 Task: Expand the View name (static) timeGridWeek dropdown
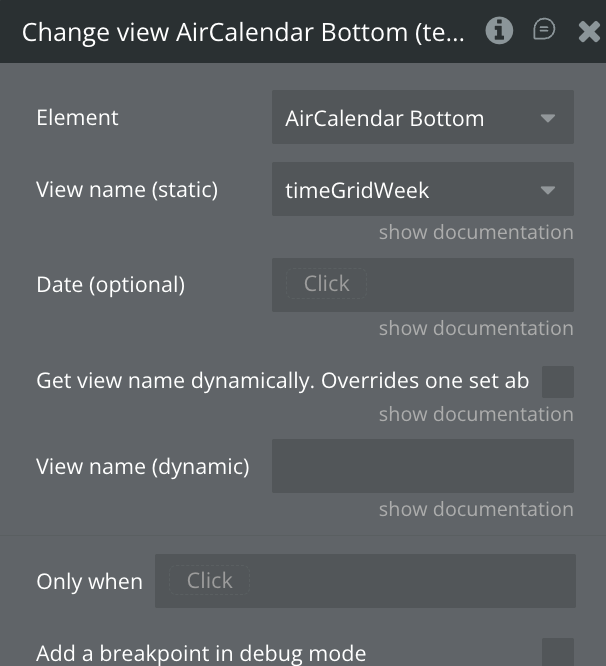pyautogui.click(x=422, y=190)
